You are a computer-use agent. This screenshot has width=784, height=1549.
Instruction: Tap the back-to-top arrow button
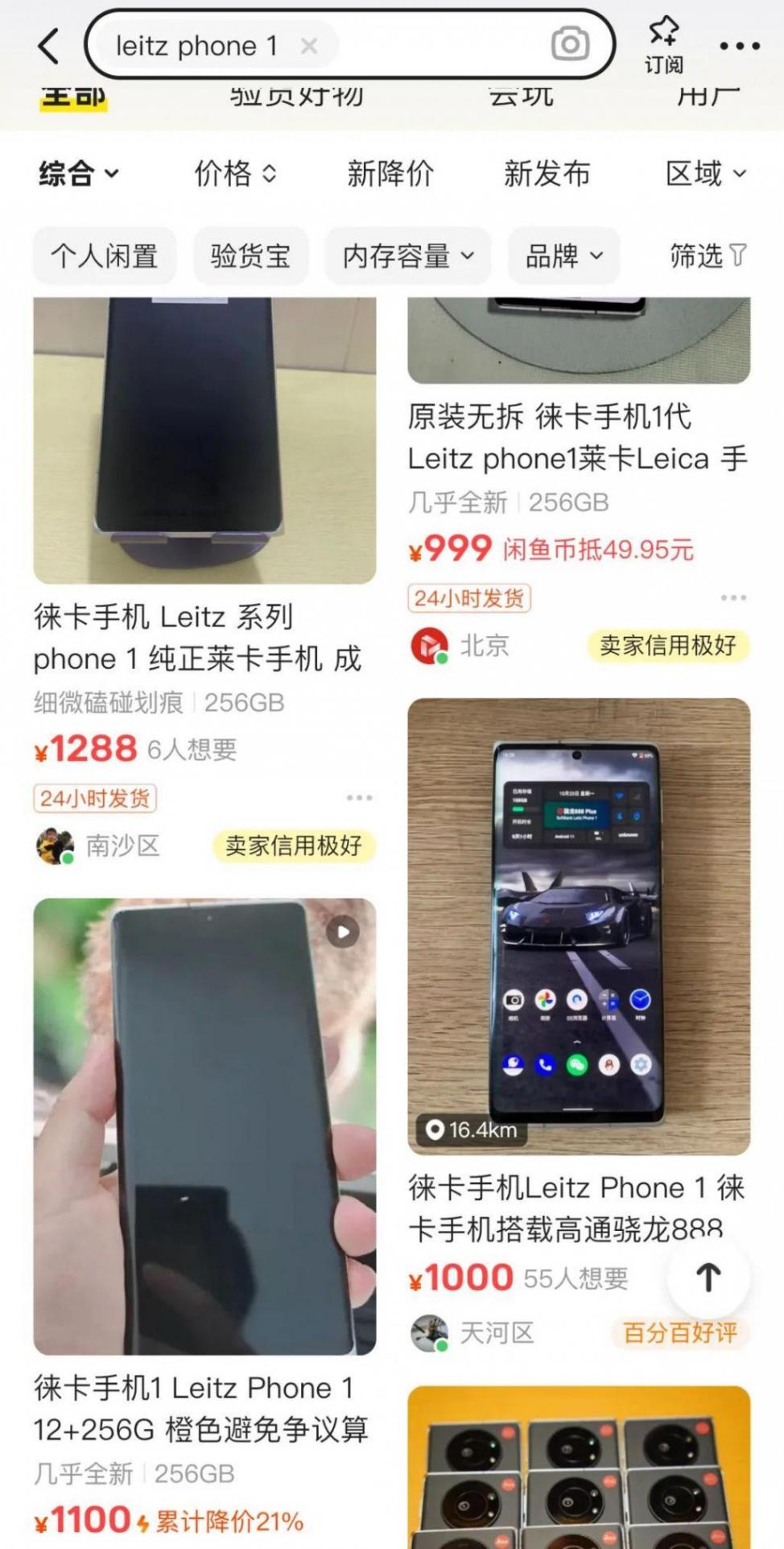(708, 1277)
